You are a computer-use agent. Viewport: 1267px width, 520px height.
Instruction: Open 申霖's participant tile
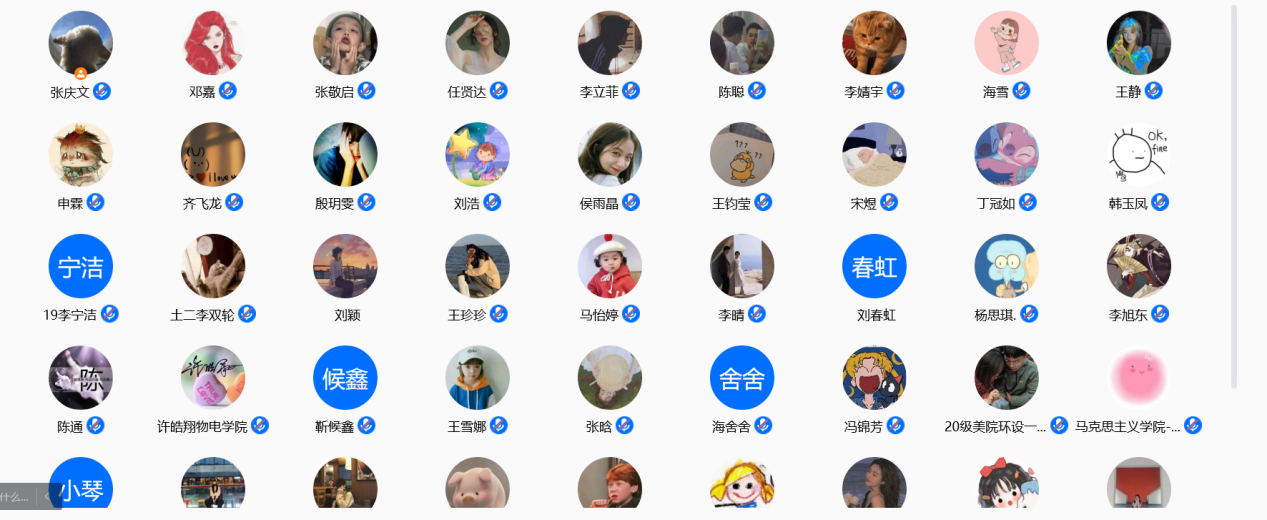pos(80,155)
